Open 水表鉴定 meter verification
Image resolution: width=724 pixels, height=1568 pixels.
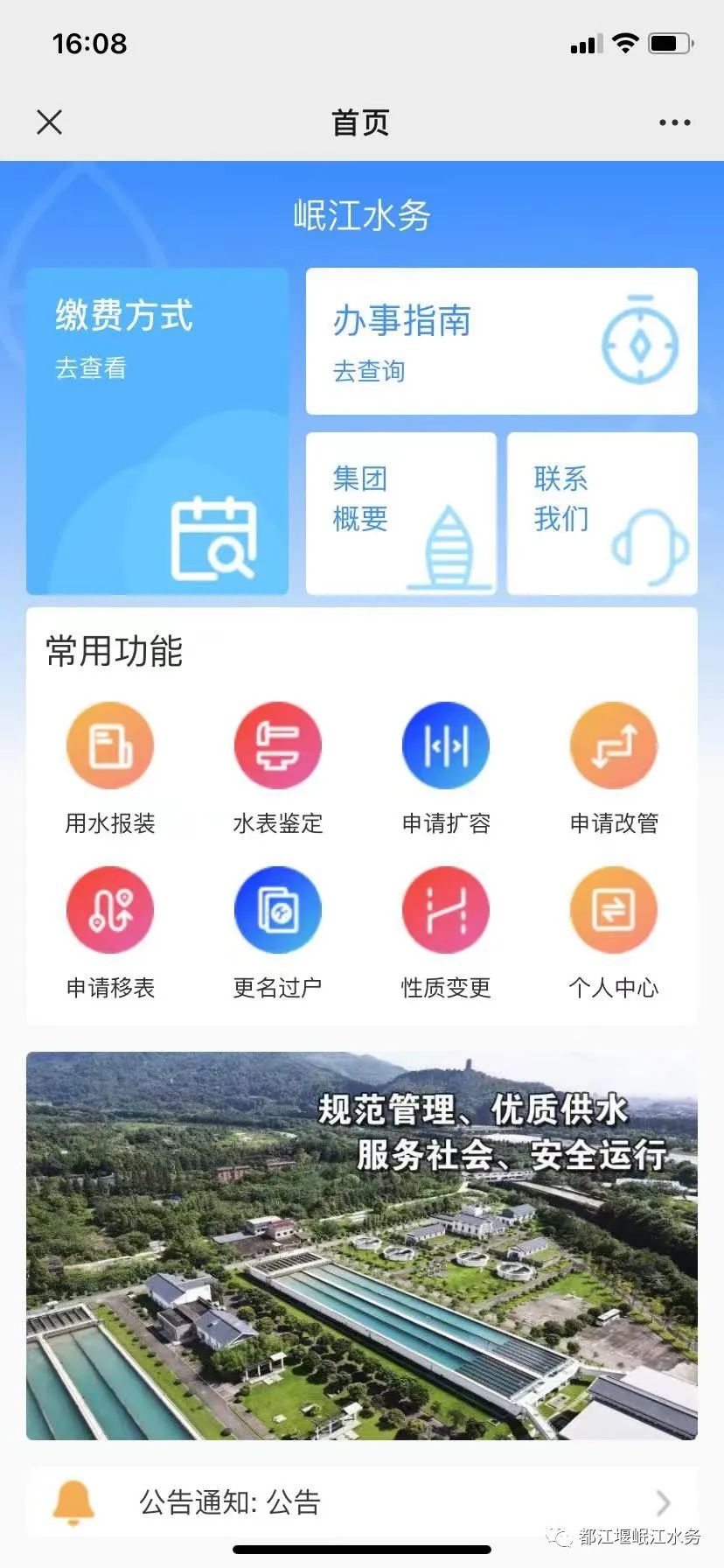pyautogui.click(x=278, y=766)
